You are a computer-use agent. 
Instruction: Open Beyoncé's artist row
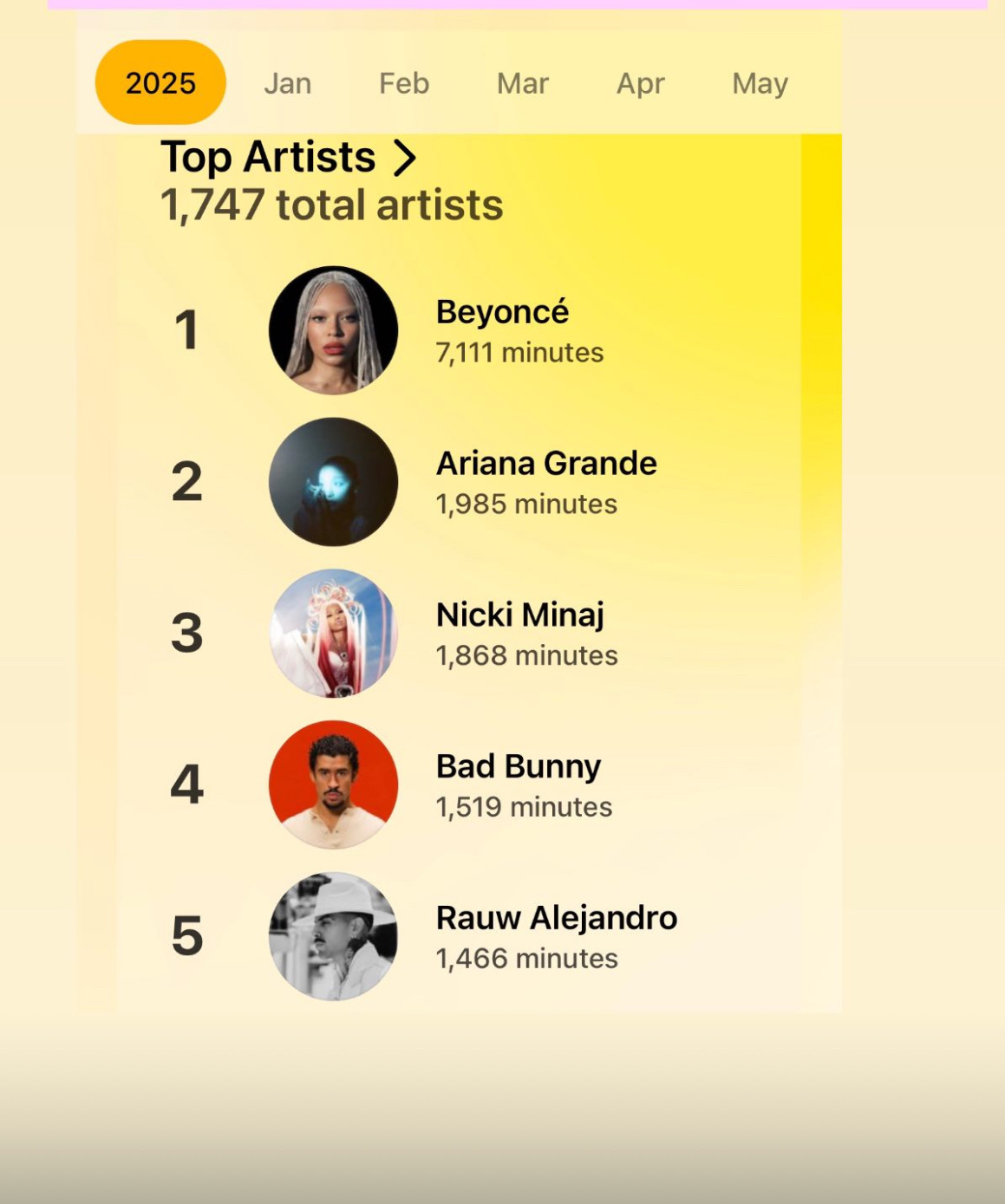[x=459, y=330]
